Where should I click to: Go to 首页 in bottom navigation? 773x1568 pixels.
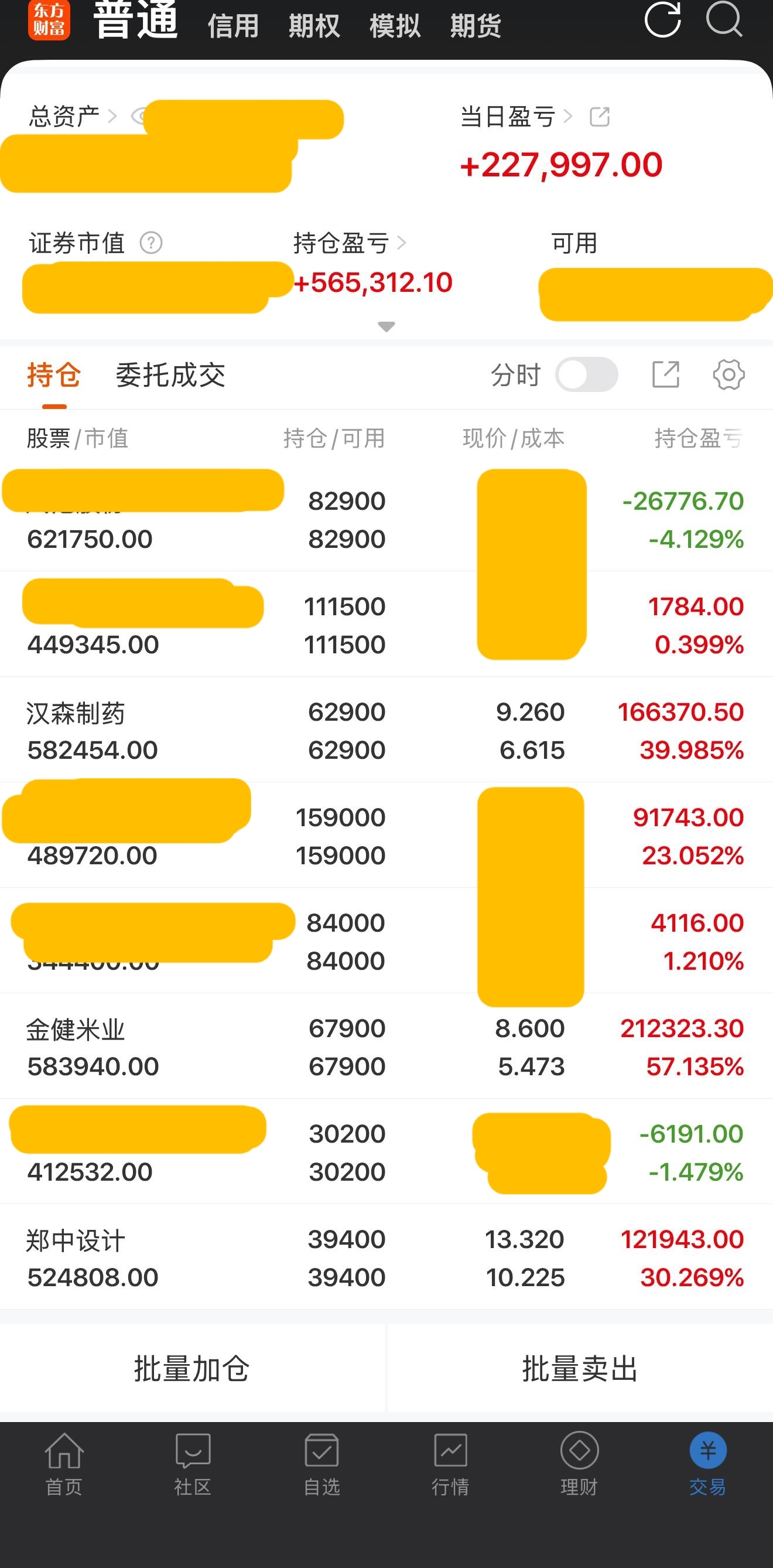tap(64, 1464)
